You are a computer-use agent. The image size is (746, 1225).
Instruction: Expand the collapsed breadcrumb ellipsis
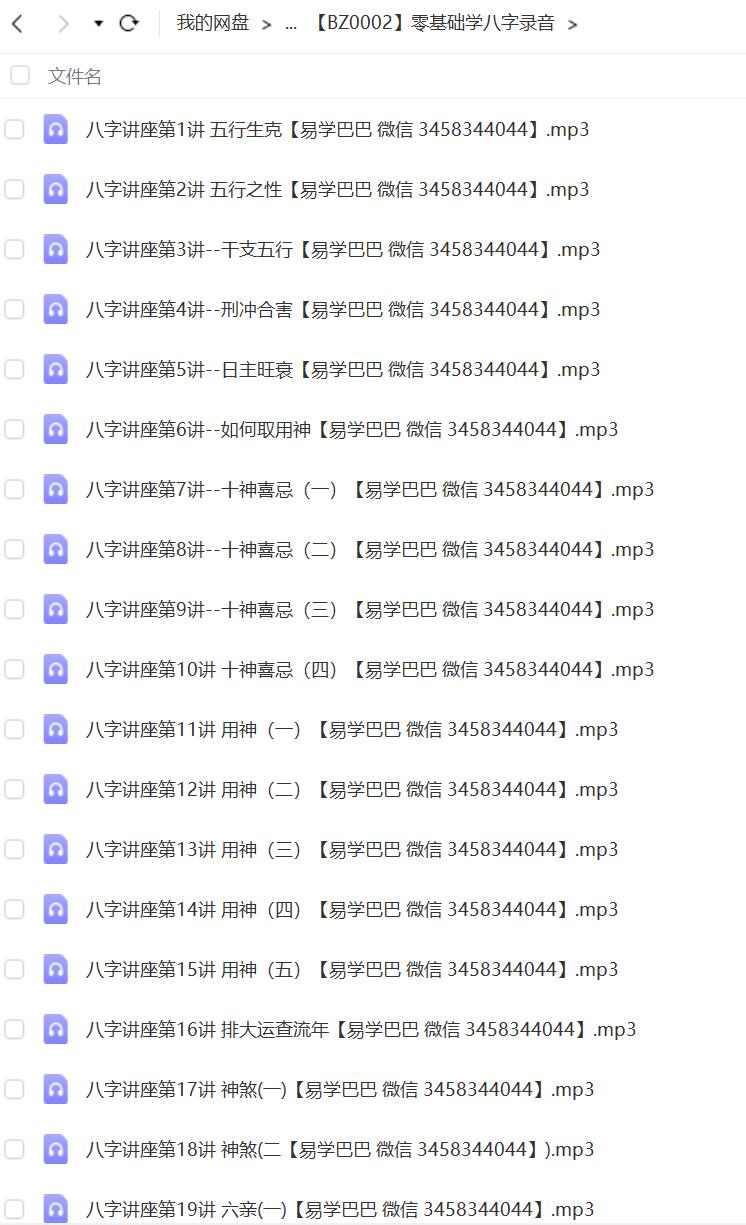point(291,24)
